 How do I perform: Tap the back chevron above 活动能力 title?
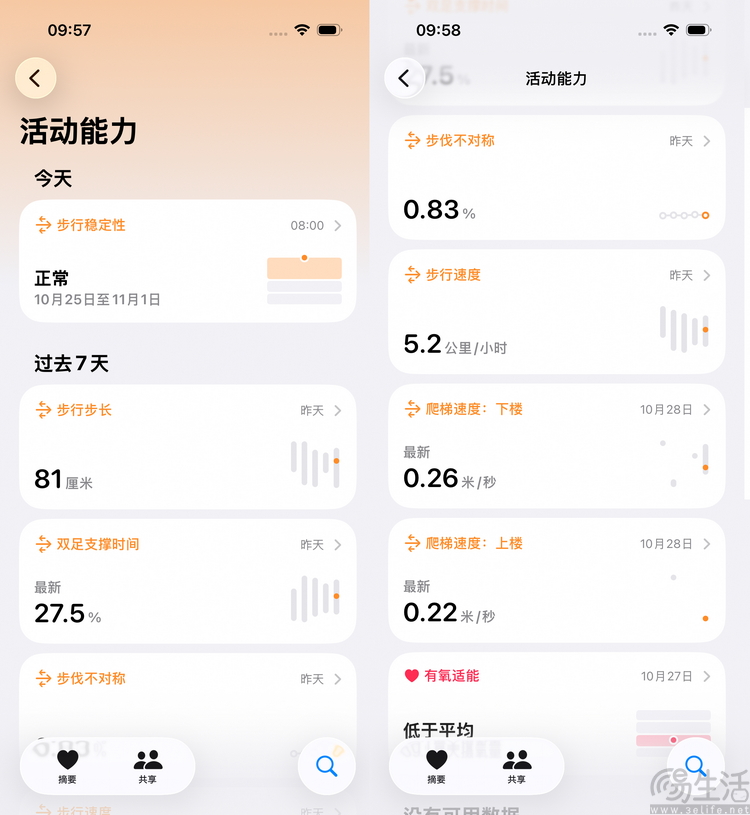(403, 78)
